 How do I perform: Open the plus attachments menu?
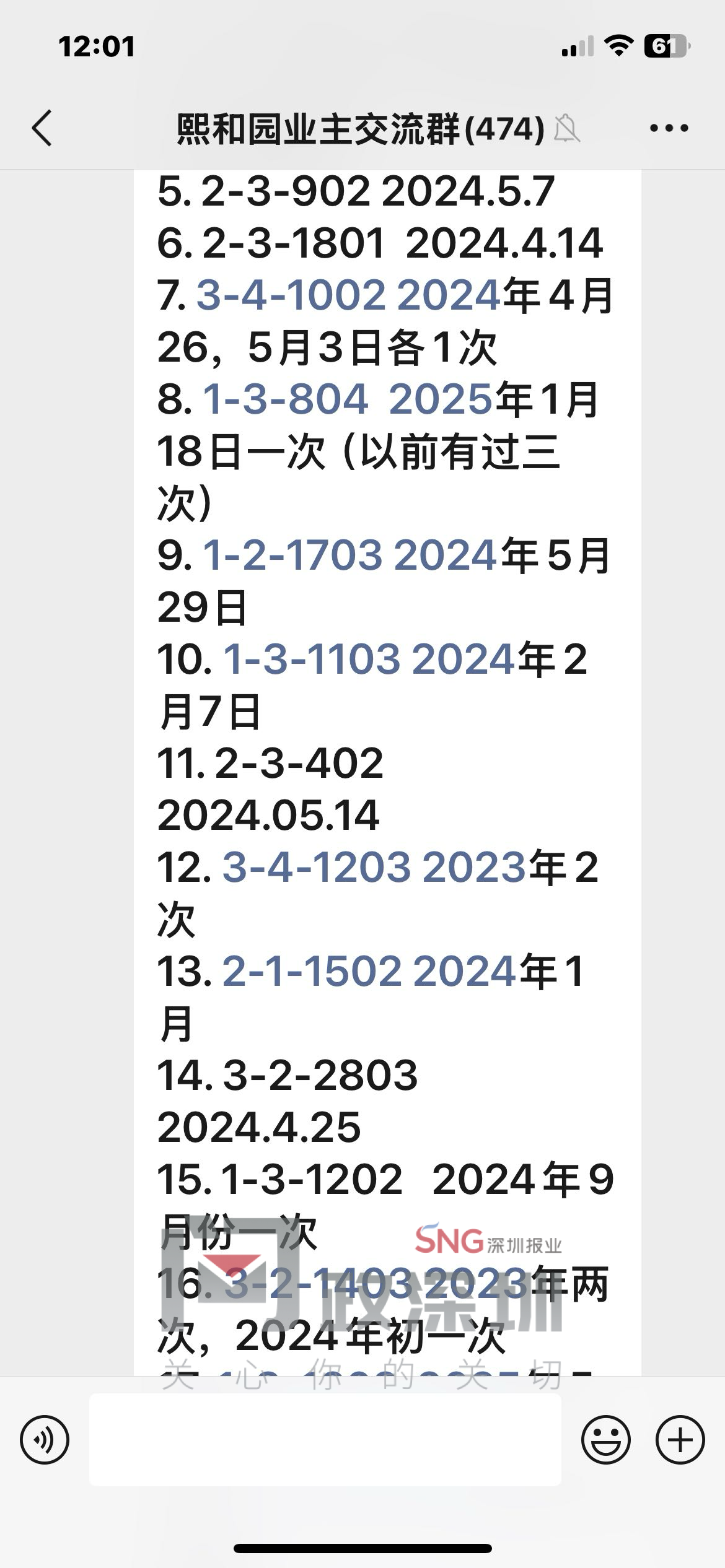pyautogui.click(x=680, y=1440)
